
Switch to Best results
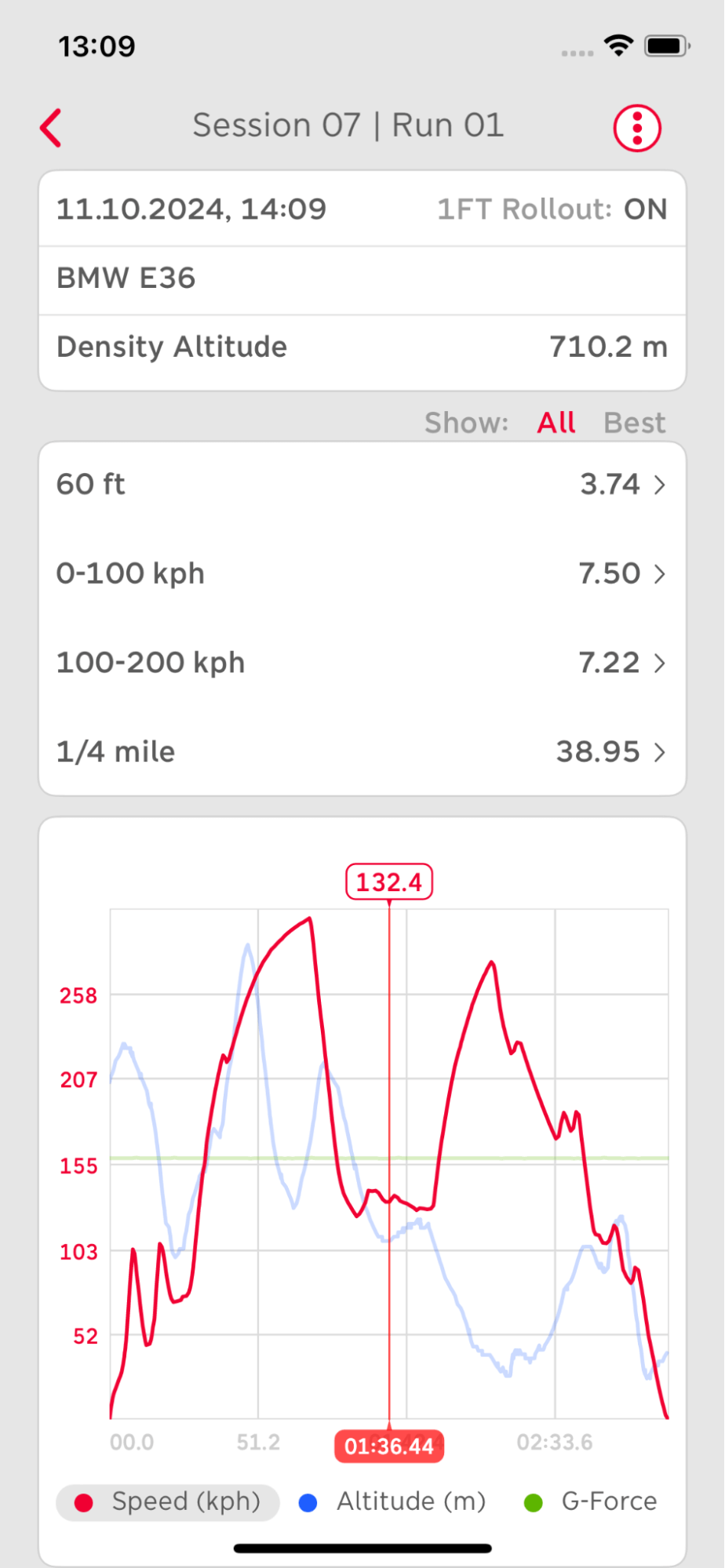[x=634, y=423]
